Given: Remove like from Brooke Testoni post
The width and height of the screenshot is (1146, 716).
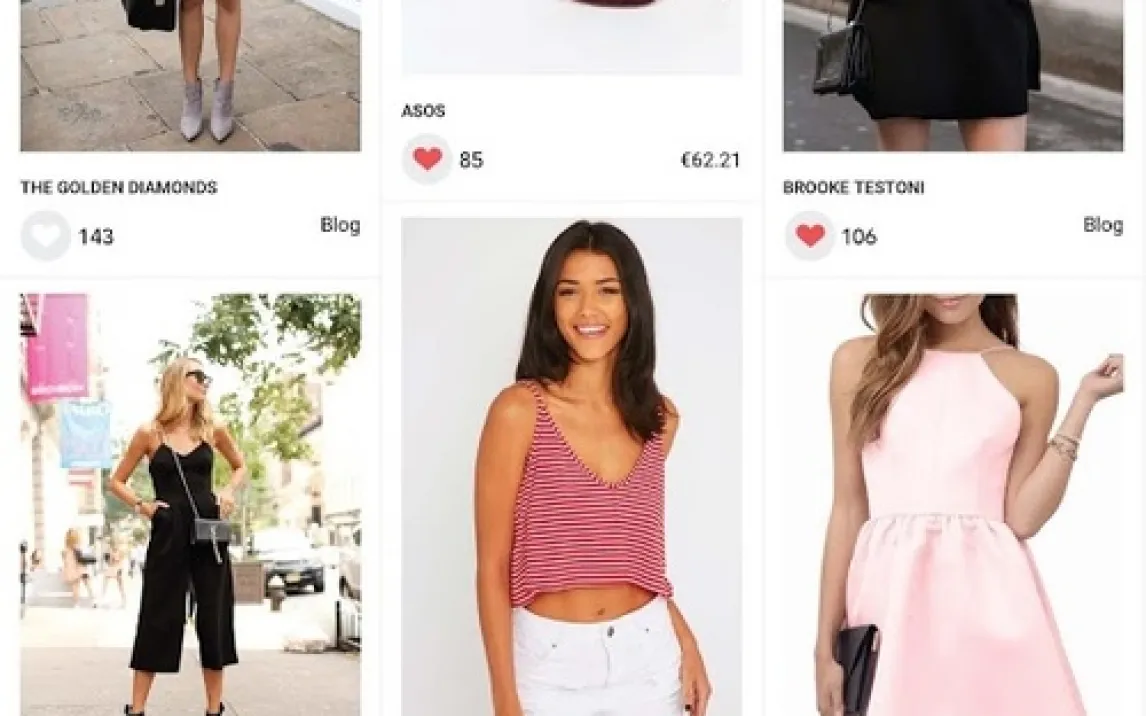Looking at the screenshot, I should tap(809, 236).
